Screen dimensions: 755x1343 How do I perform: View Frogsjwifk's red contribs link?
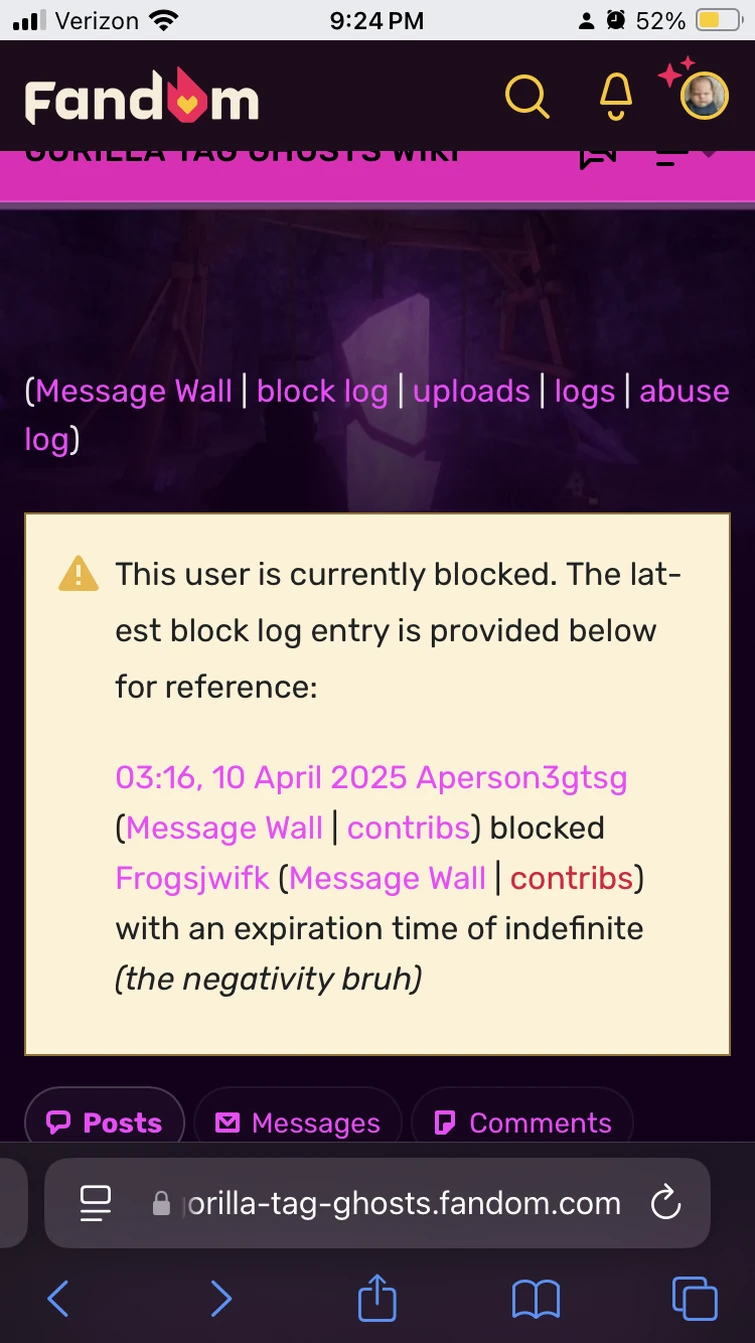pyautogui.click(x=571, y=878)
